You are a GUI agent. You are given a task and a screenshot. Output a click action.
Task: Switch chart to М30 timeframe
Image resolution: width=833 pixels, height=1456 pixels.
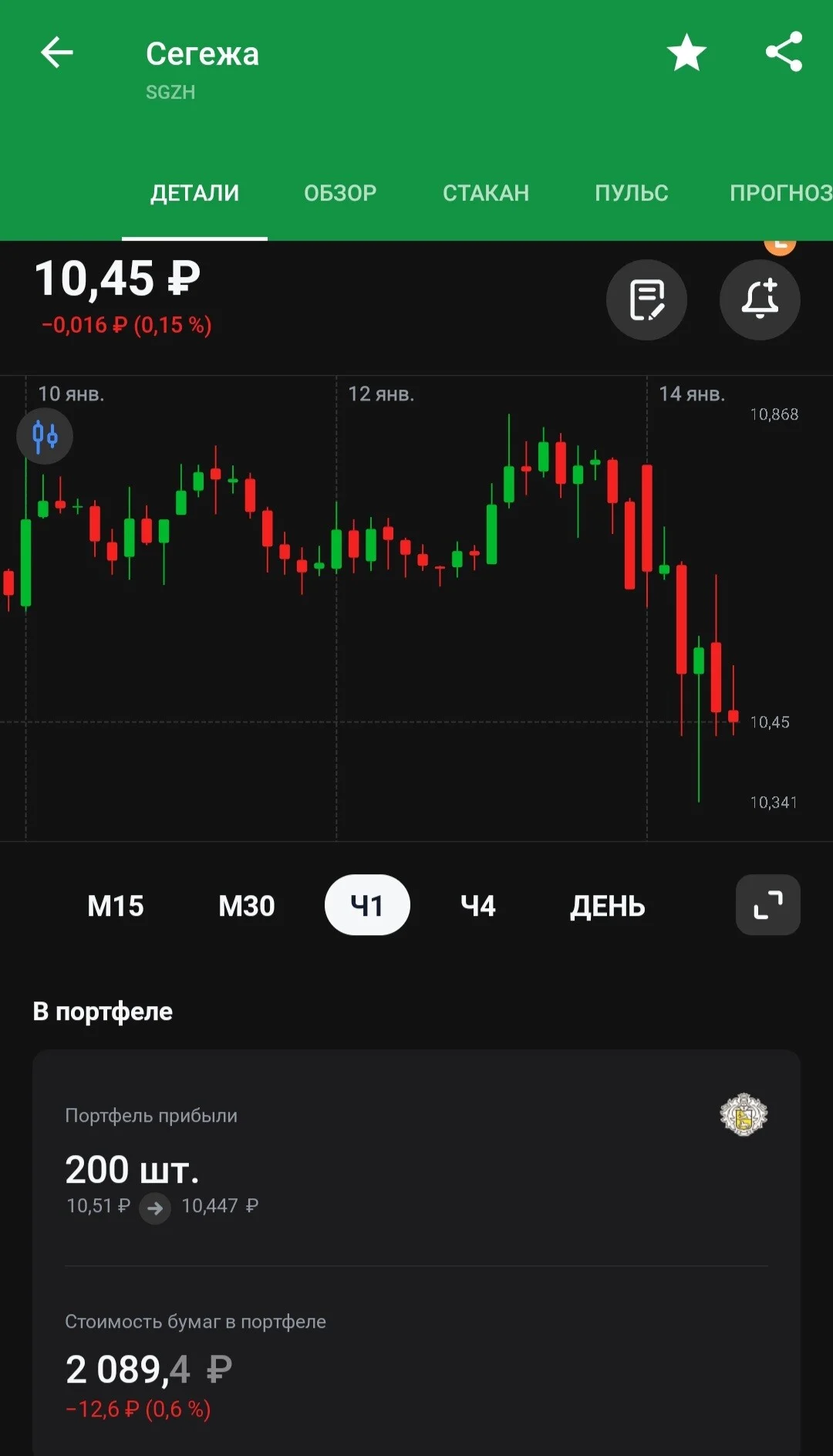pyautogui.click(x=247, y=905)
